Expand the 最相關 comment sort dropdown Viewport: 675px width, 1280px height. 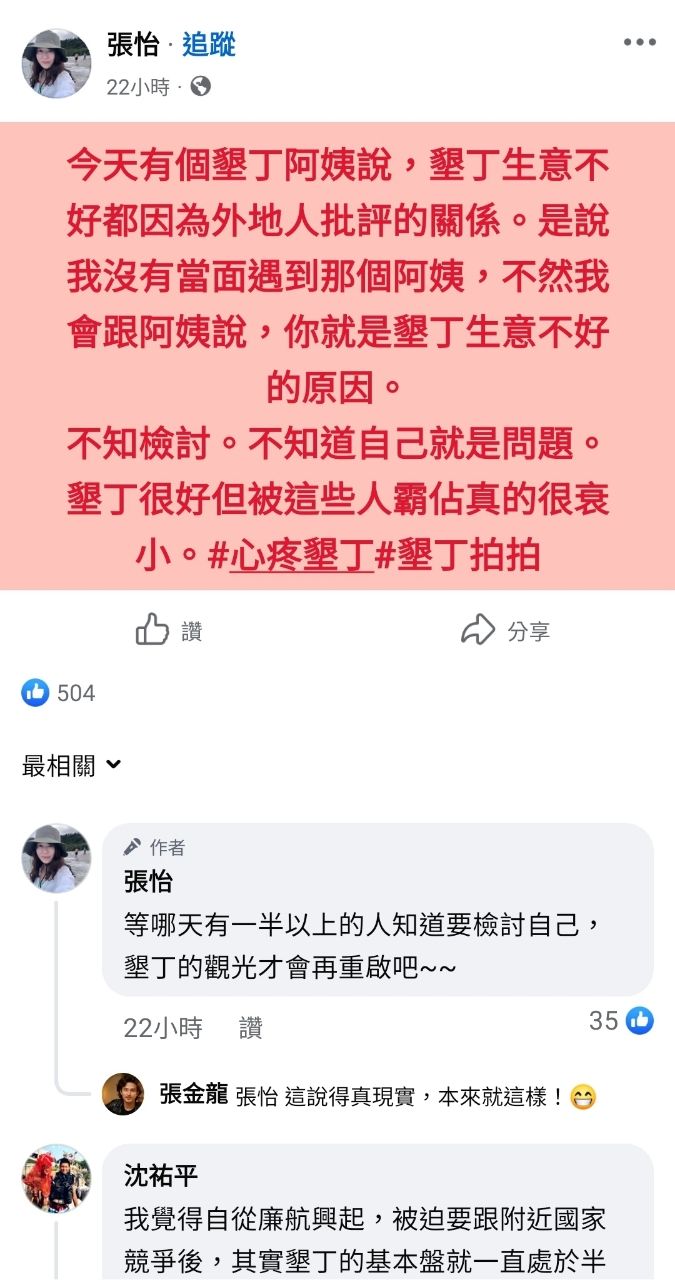pyautogui.click(x=72, y=766)
